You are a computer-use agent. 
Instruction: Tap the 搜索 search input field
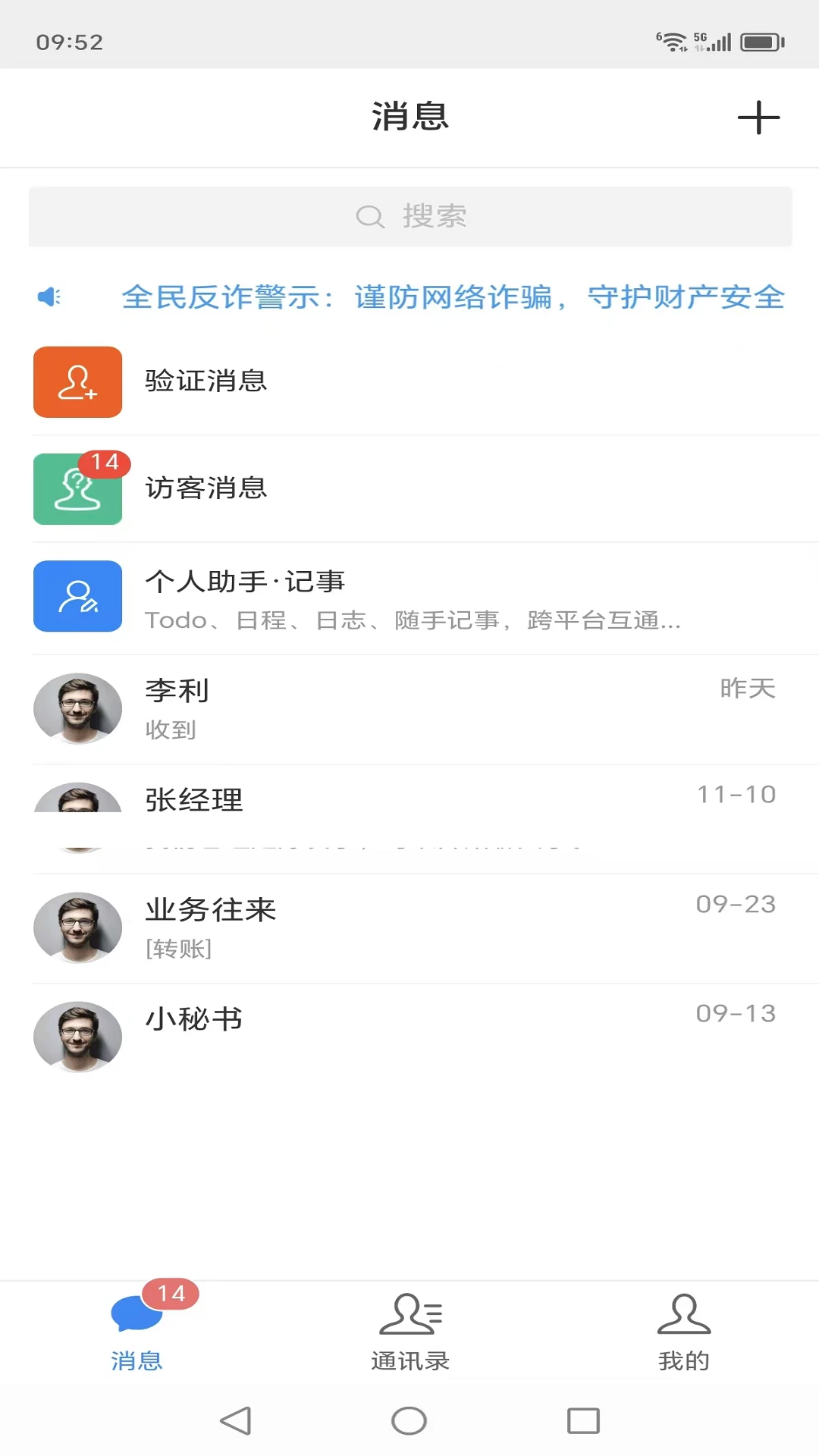tap(409, 215)
